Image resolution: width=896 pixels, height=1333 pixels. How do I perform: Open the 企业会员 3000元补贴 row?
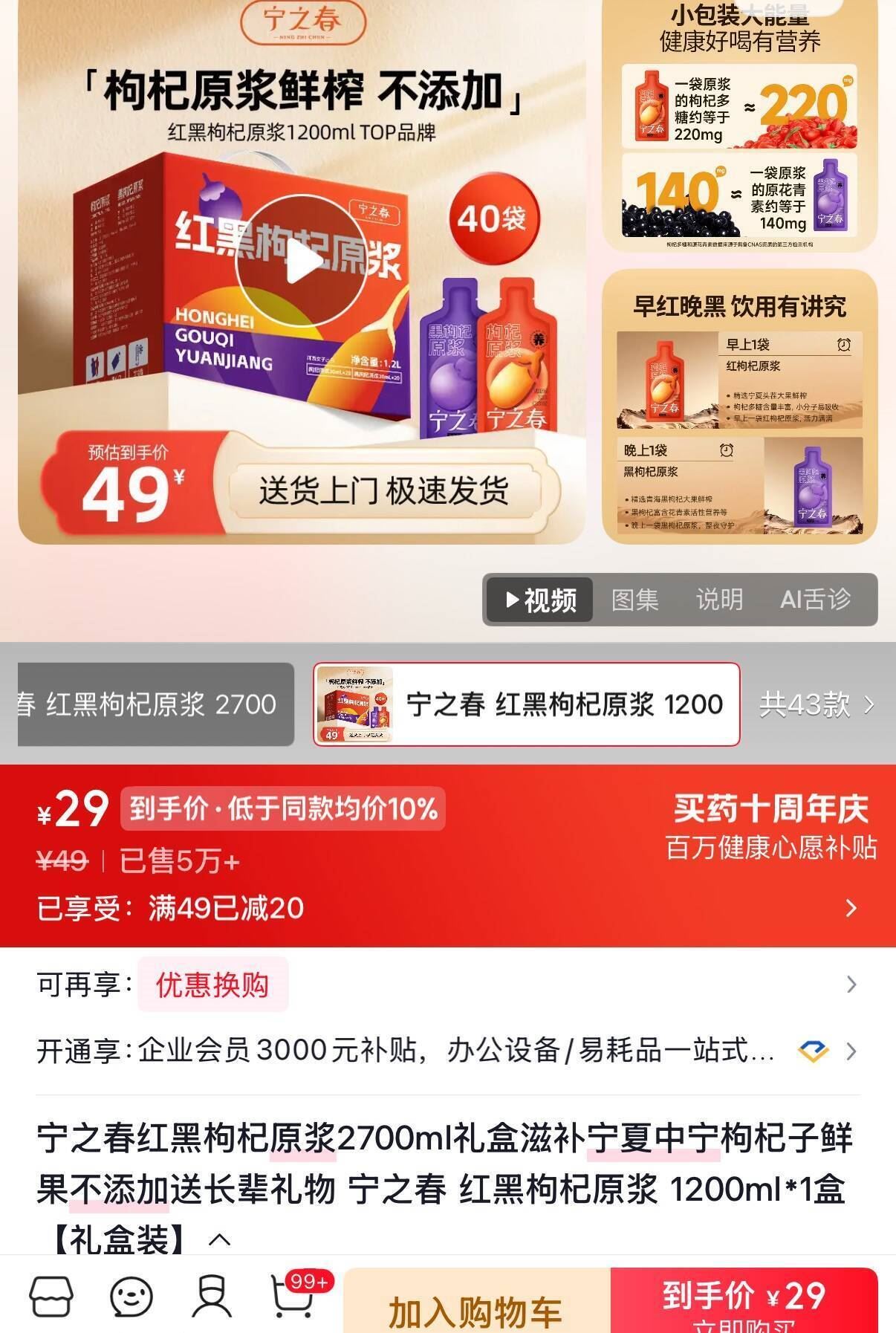[x=448, y=1051]
